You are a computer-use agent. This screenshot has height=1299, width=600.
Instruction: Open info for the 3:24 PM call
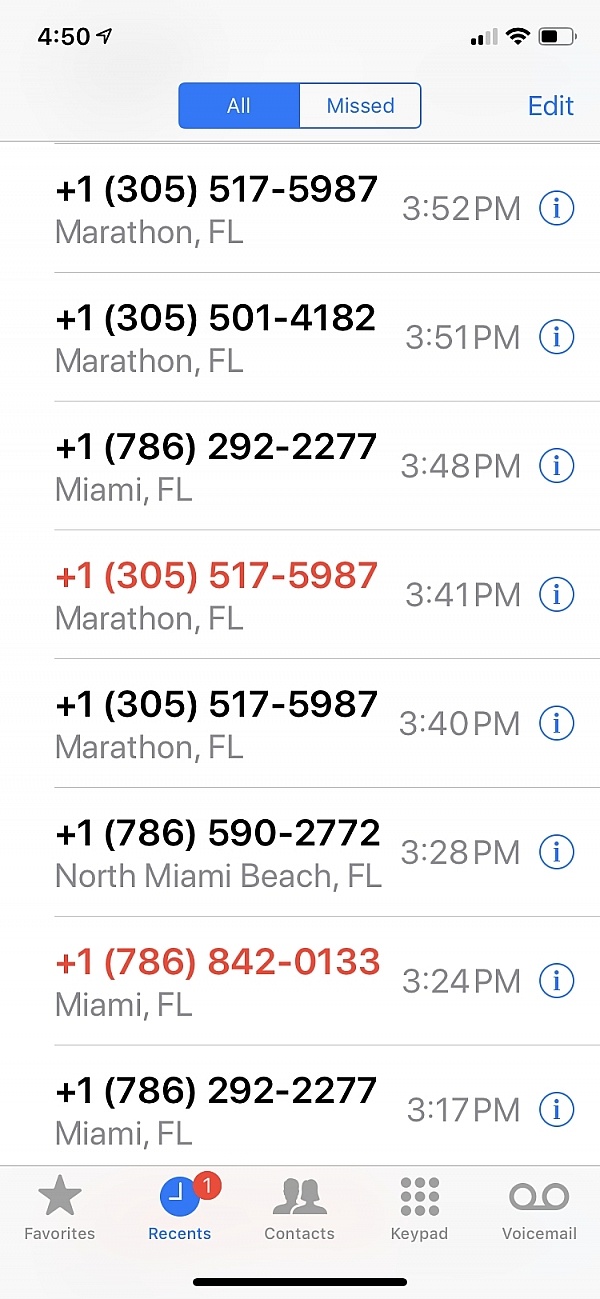557,981
